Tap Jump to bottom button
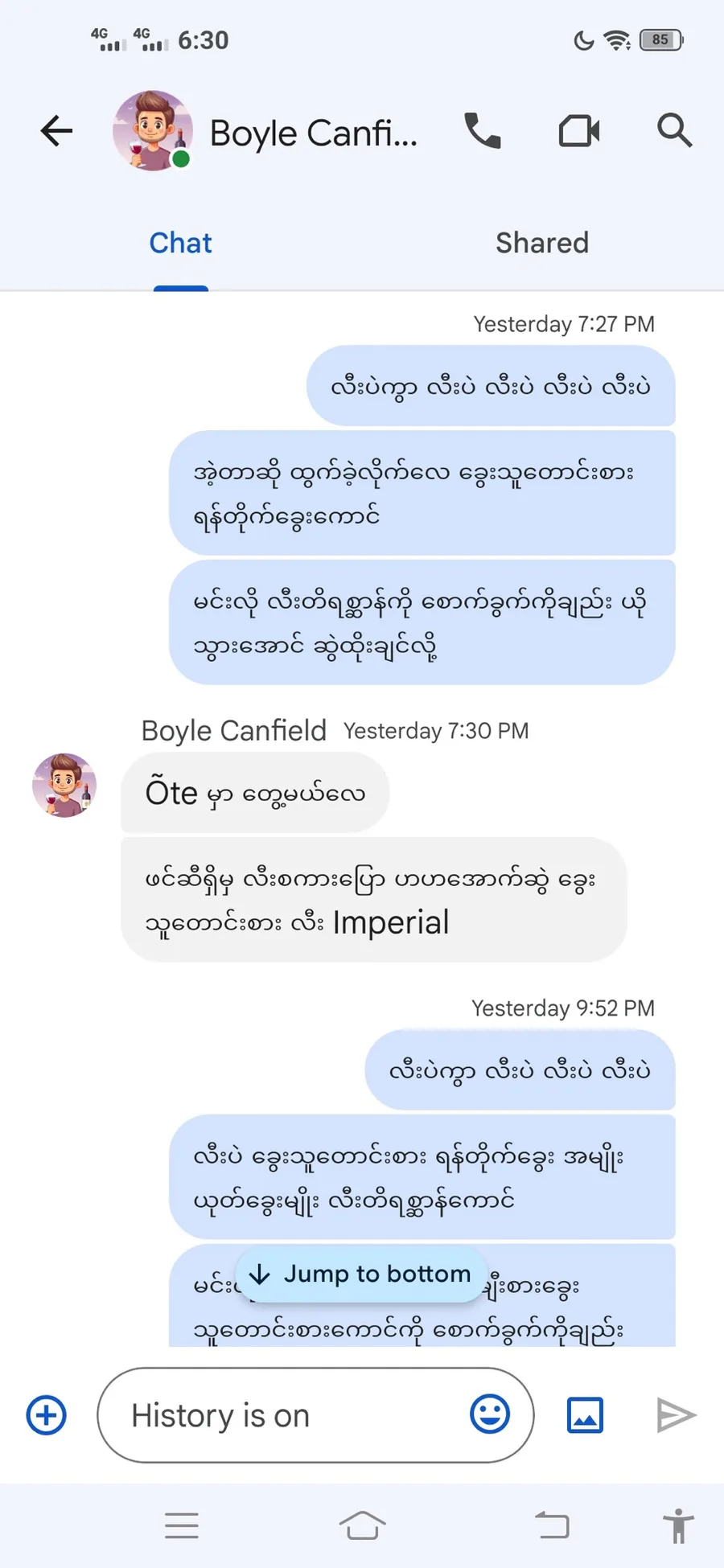The image size is (724, 1568). [x=361, y=1274]
